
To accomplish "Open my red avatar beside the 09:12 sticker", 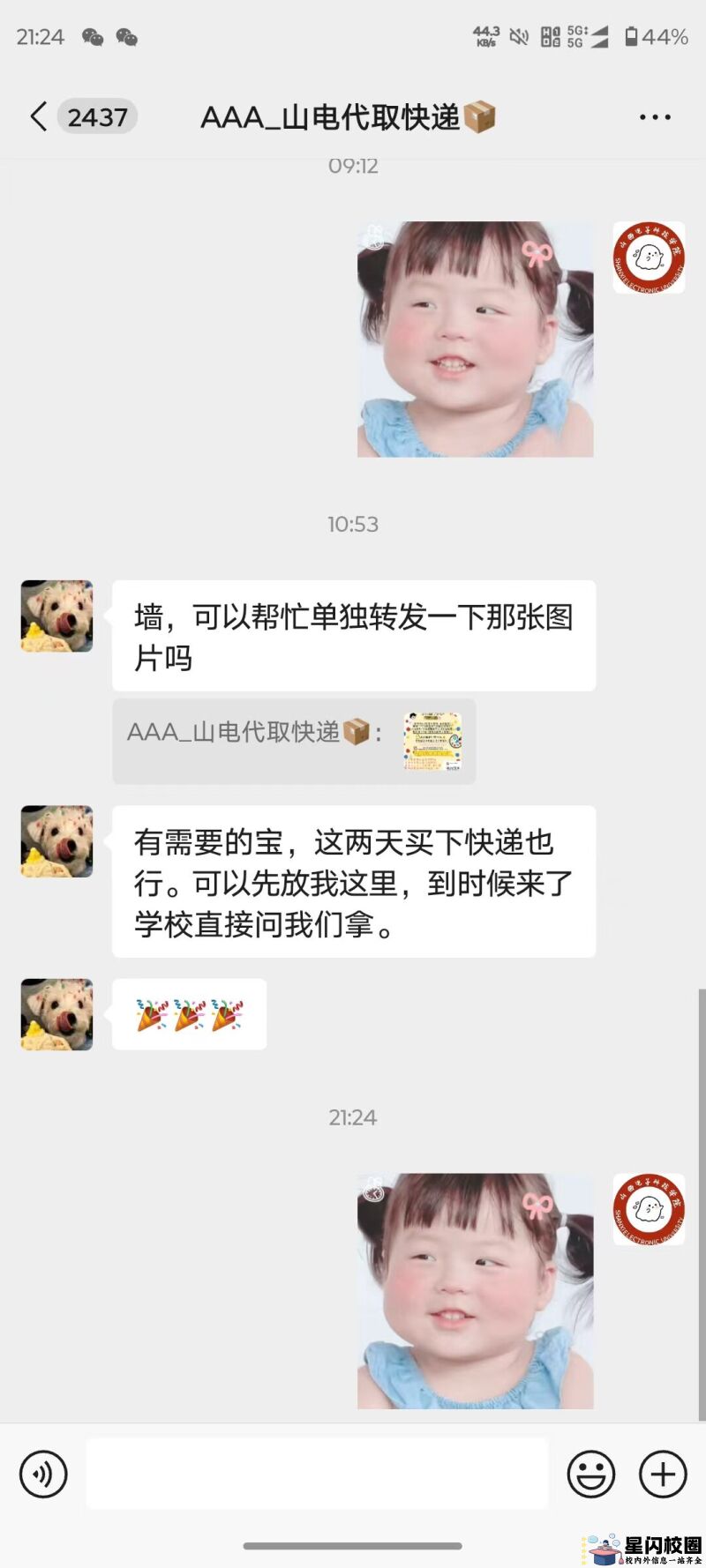I will (649, 258).
